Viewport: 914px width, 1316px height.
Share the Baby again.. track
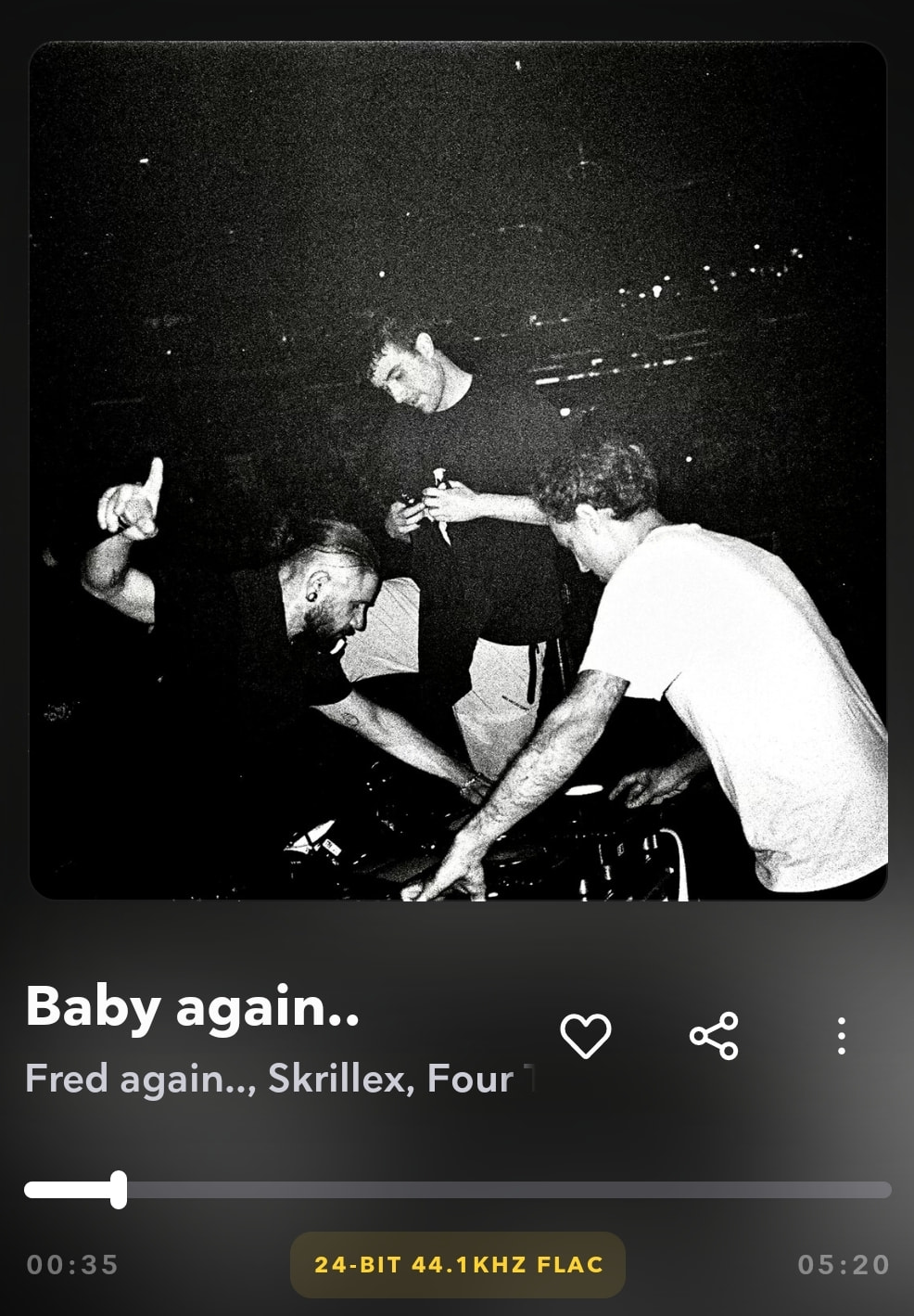pyautogui.click(x=714, y=1036)
